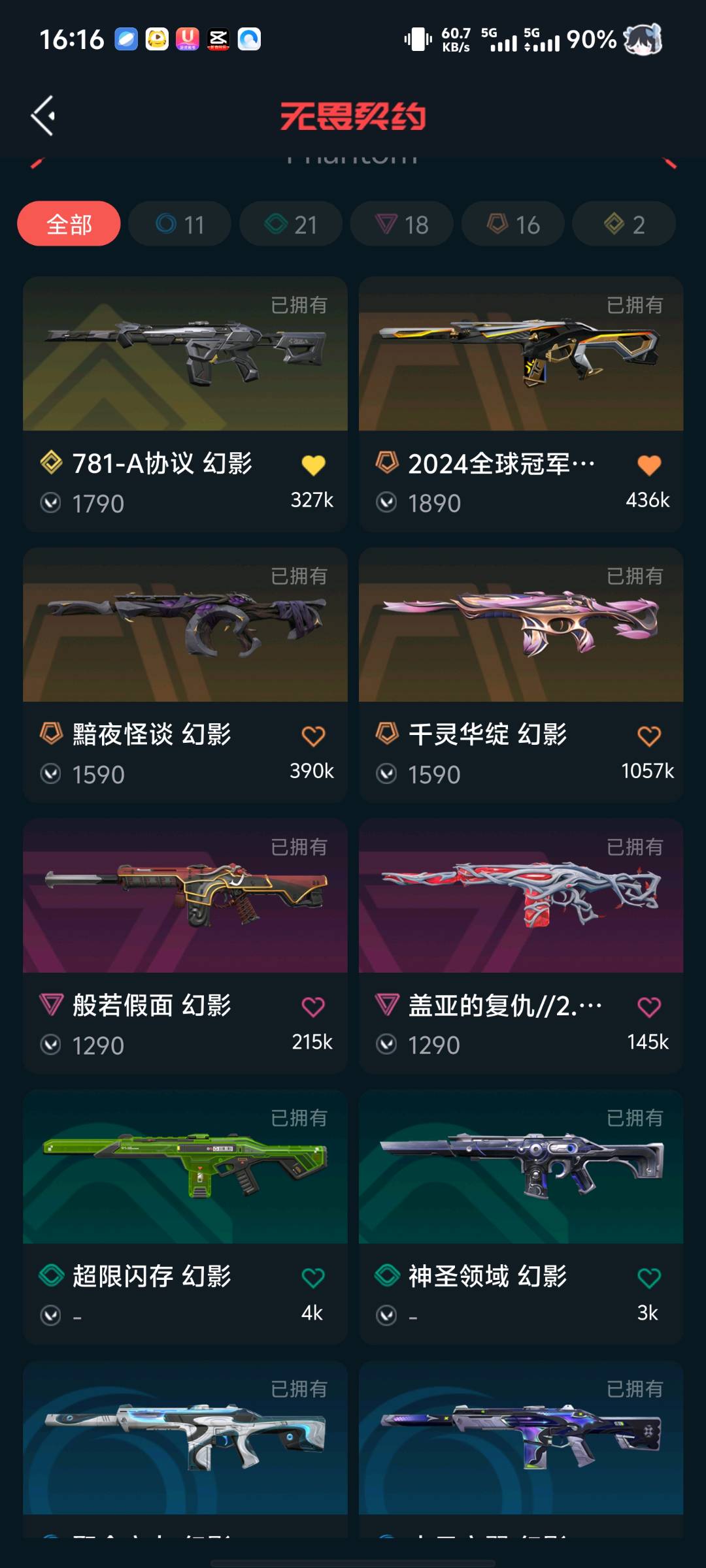Viewport: 706px width, 1568px height.
Task: Like the 黯夜怪谈 幻影 skin
Action: tap(313, 736)
